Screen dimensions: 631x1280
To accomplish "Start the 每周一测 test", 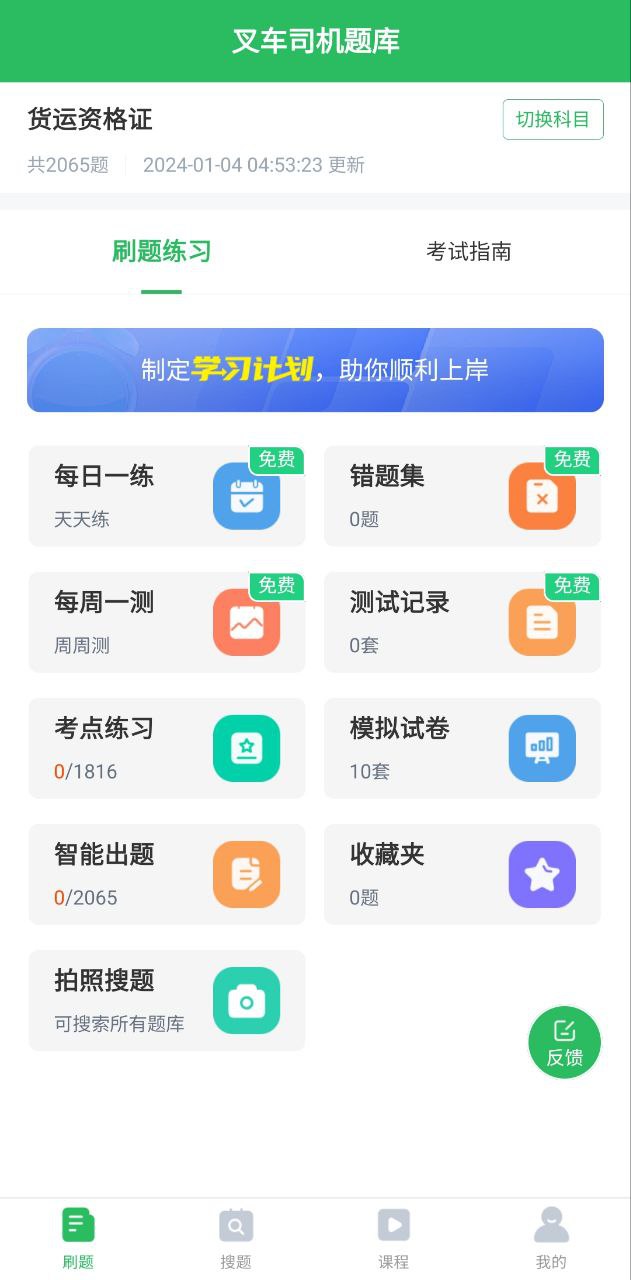I will pyautogui.click(x=166, y=622).
